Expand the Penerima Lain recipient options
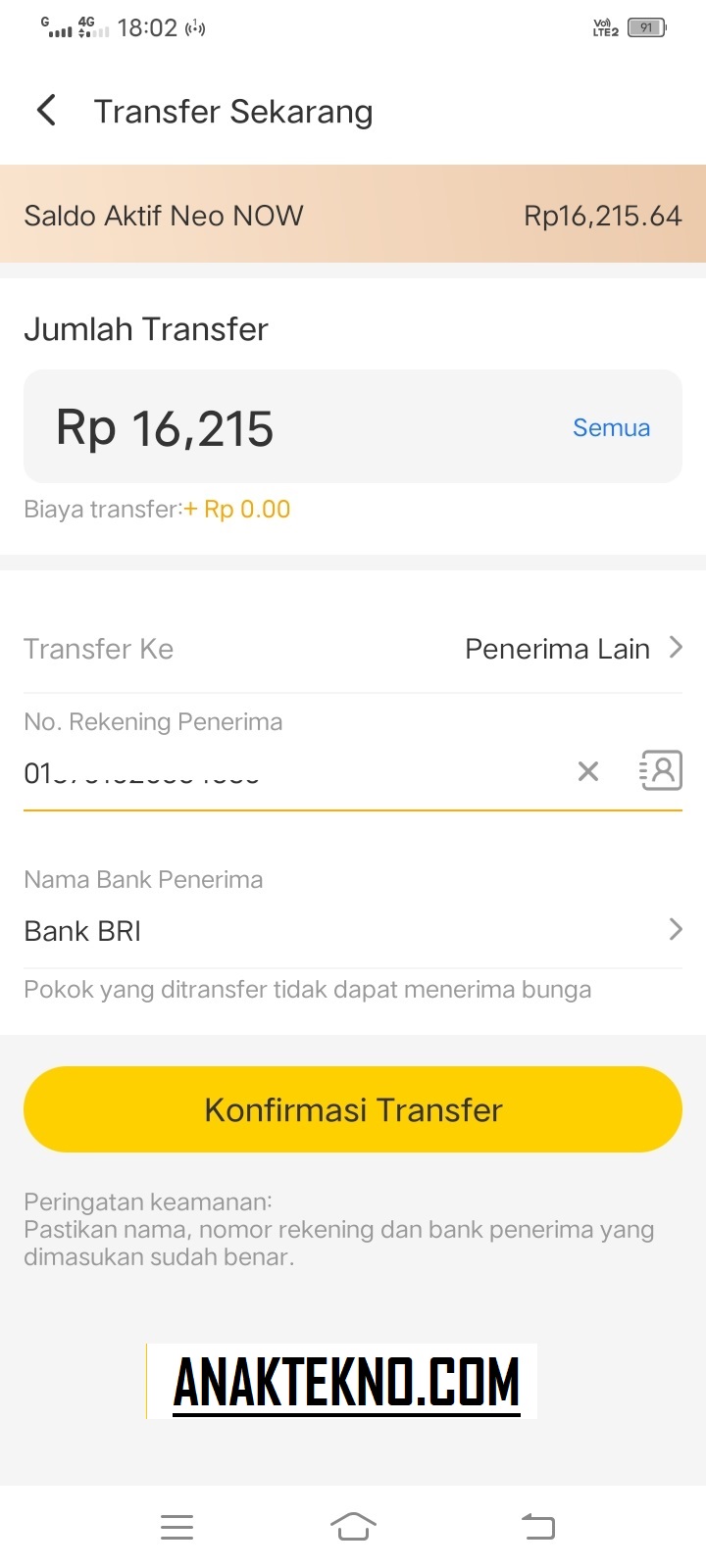 coord(557,648)
